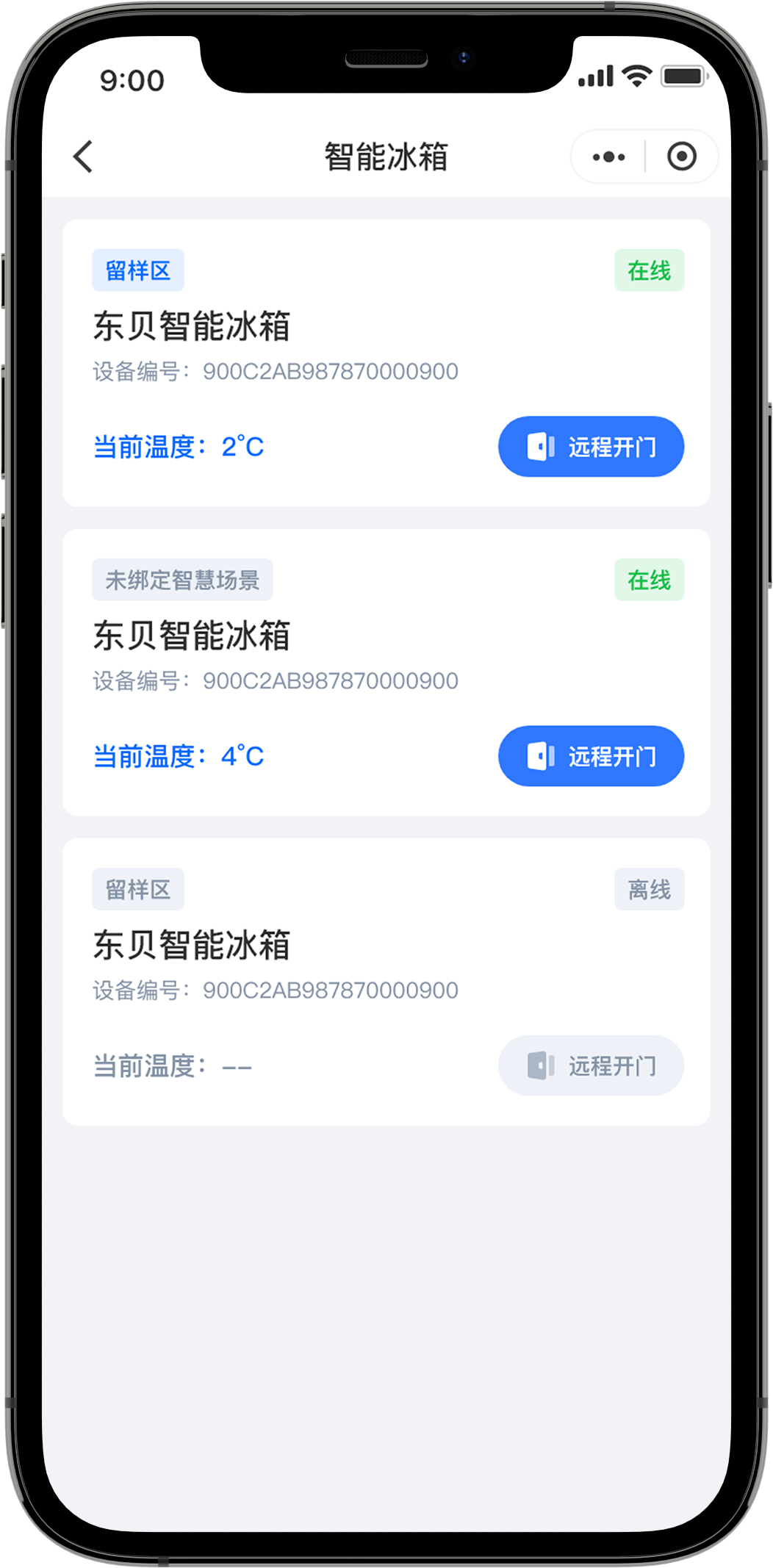Tap greyed 远程开门 on the offline fridge
Viewport: 773px width, 1568px height.
click(591, 1065)
